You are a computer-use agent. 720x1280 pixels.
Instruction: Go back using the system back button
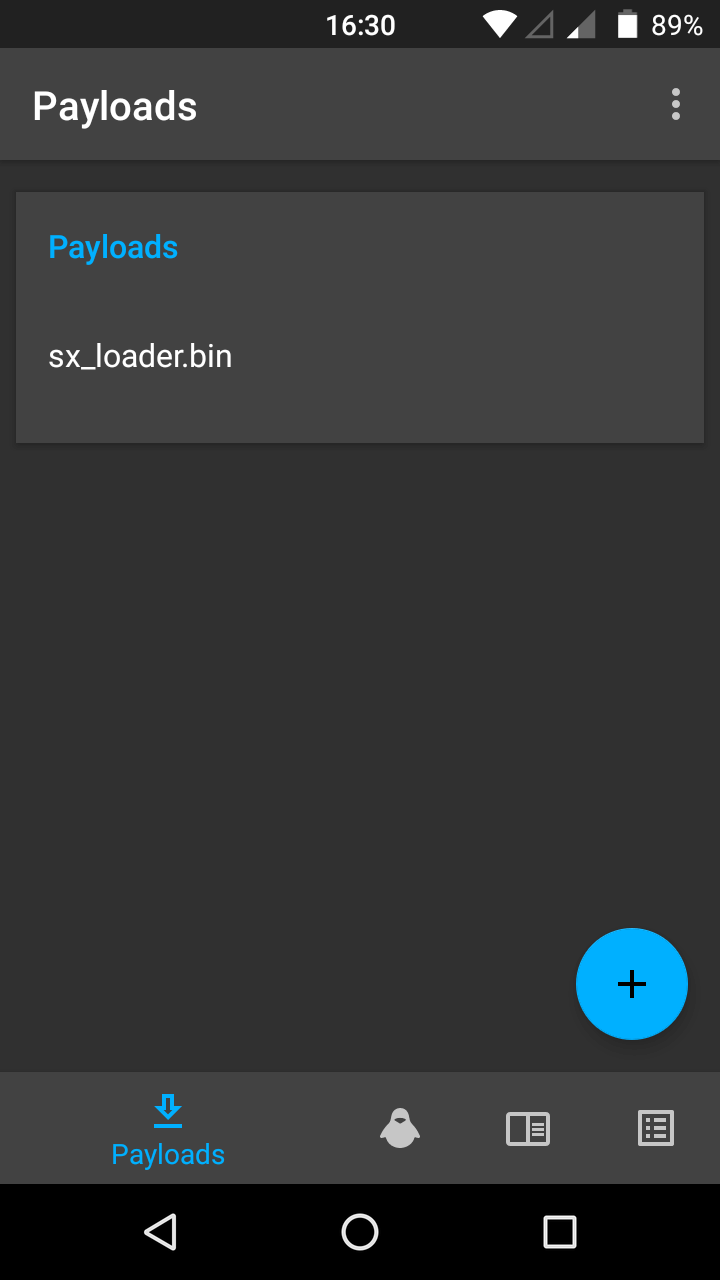pos(160,1232)
